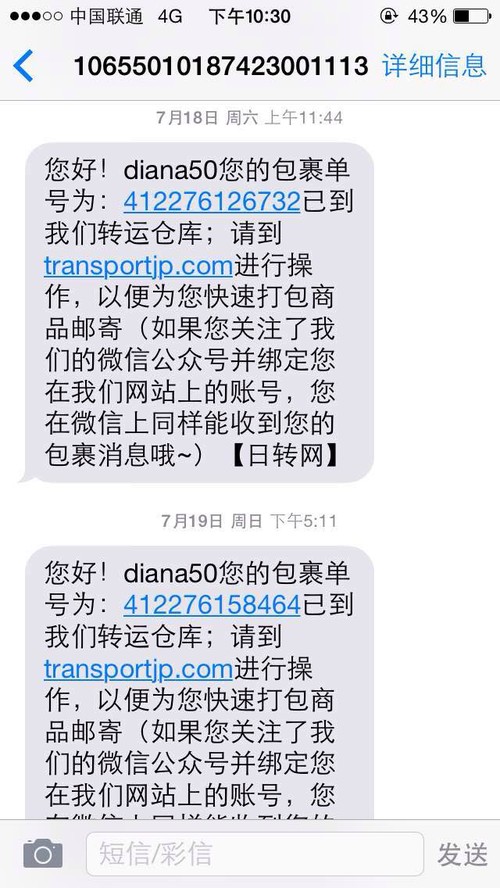Open the transportjp.com link in the July 19 message
This screenshot has width=500, height=888.
pos(139,669)
